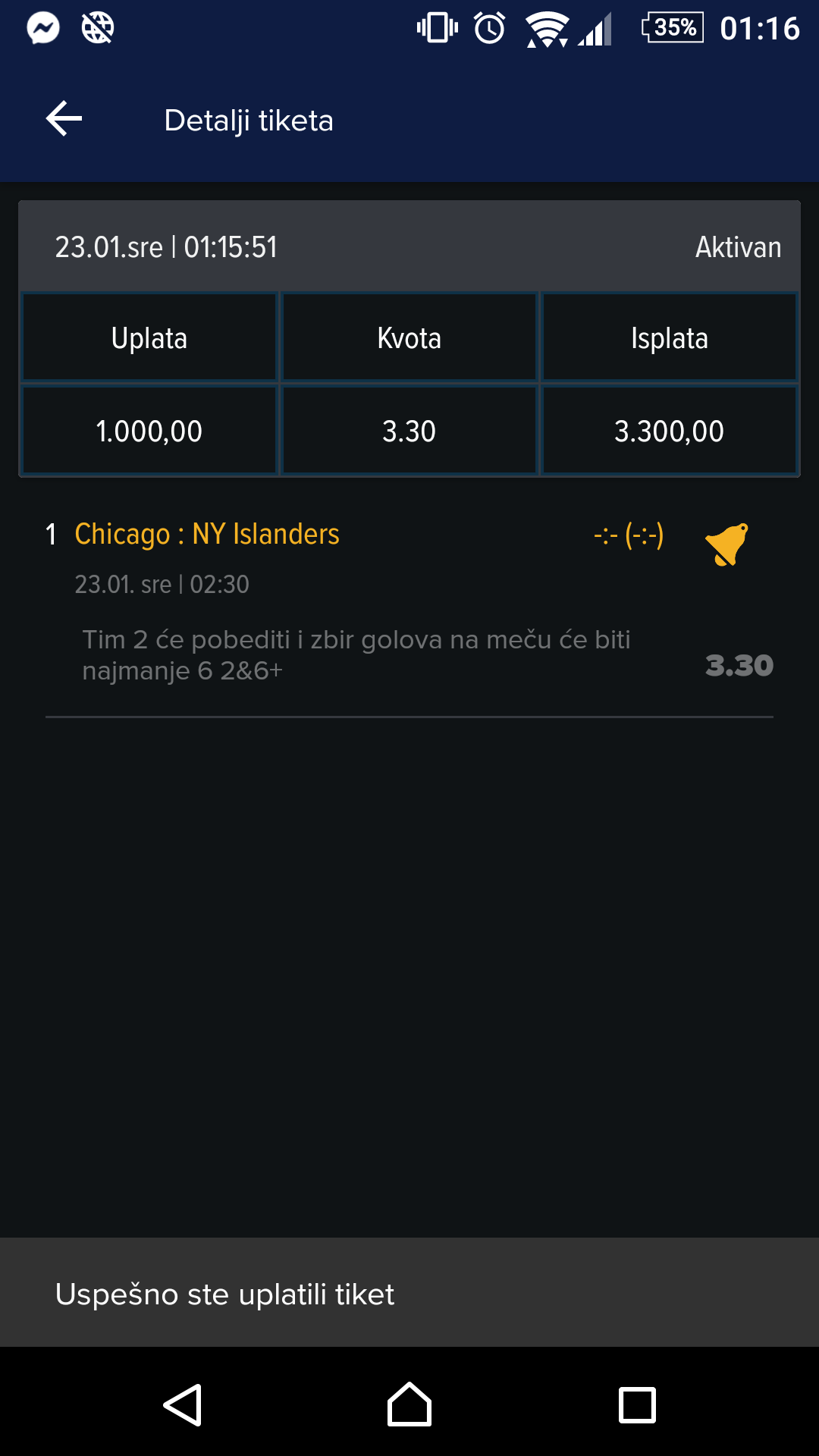819x1456 pixels.
Task: Open the recent apps overview
Action: click(637, 1405)
